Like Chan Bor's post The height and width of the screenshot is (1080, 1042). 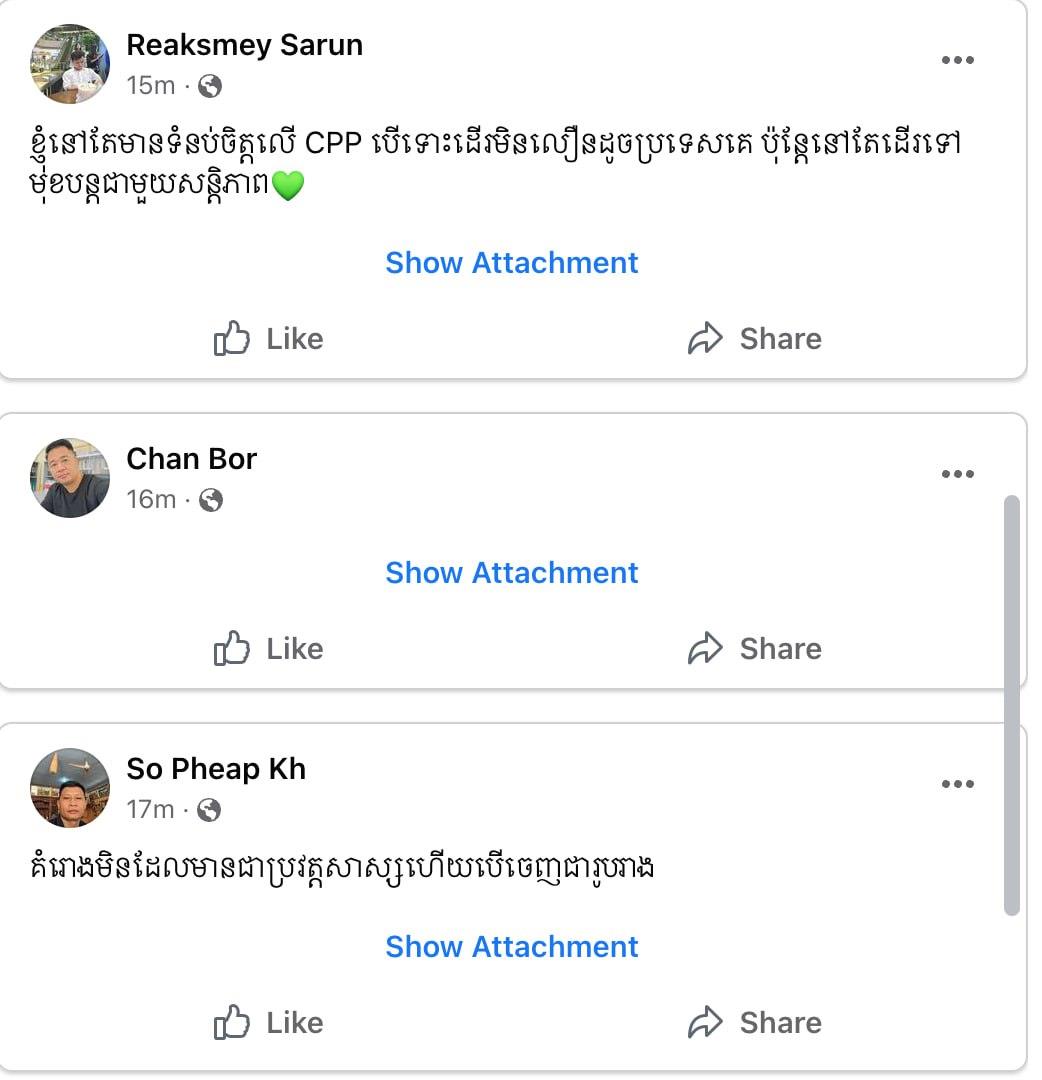coord(268,649)
